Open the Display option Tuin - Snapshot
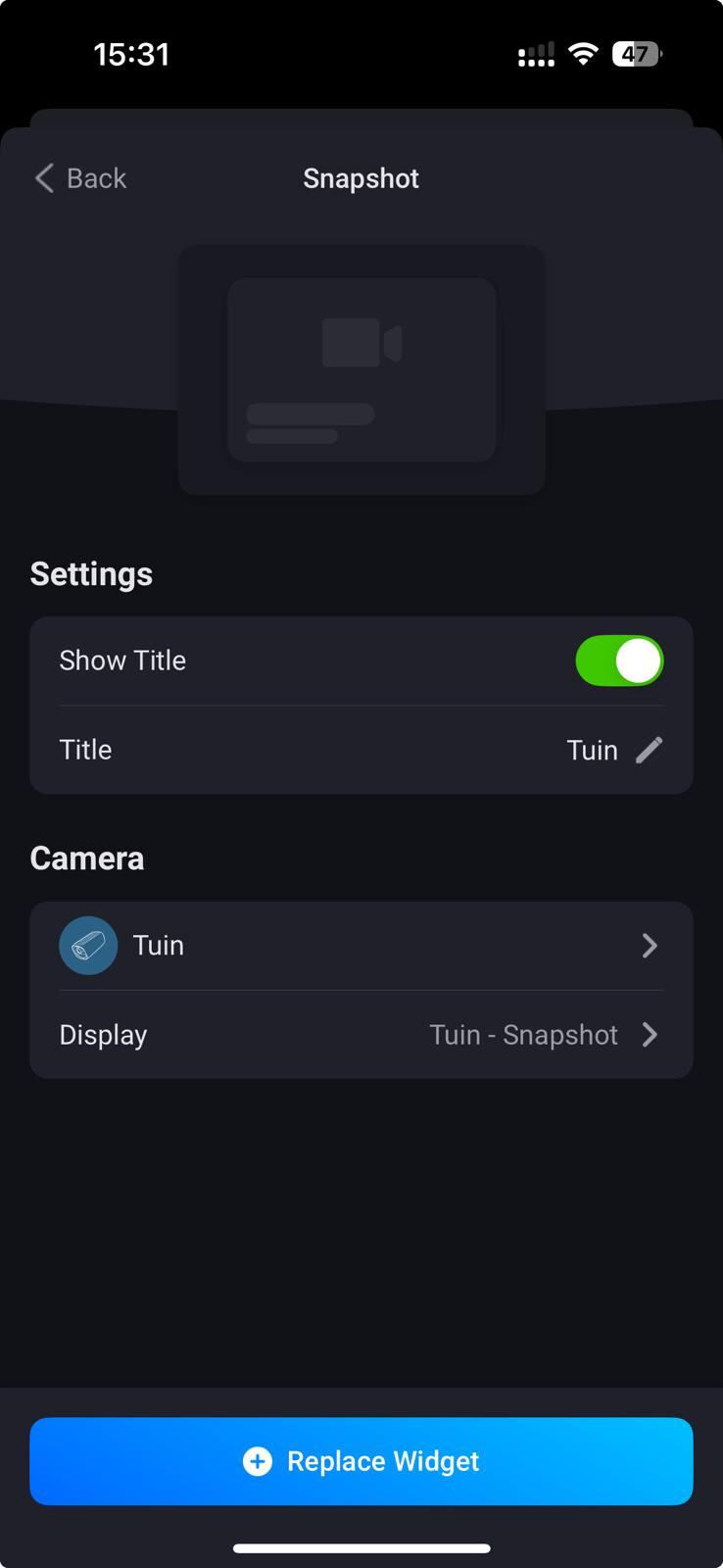This screenshot has height=1568, width=723. 361,1035
